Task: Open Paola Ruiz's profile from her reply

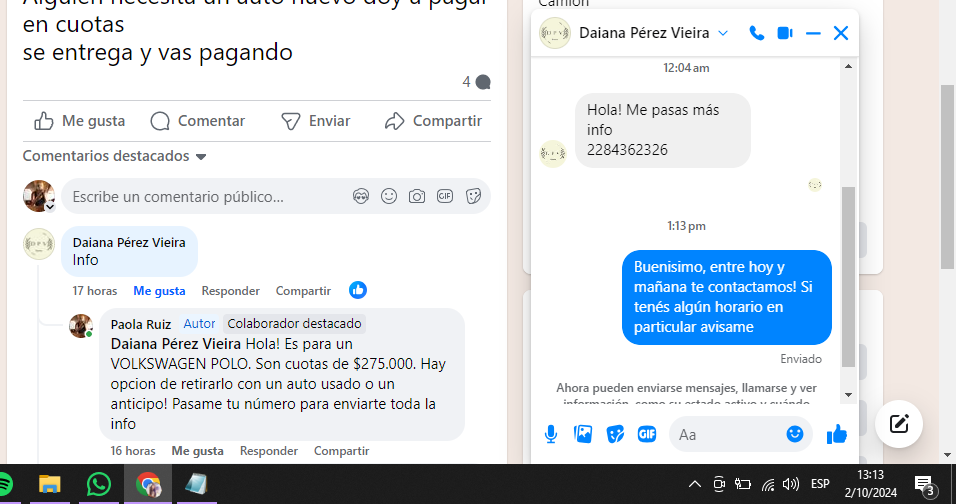Action: tap(140, 324)
